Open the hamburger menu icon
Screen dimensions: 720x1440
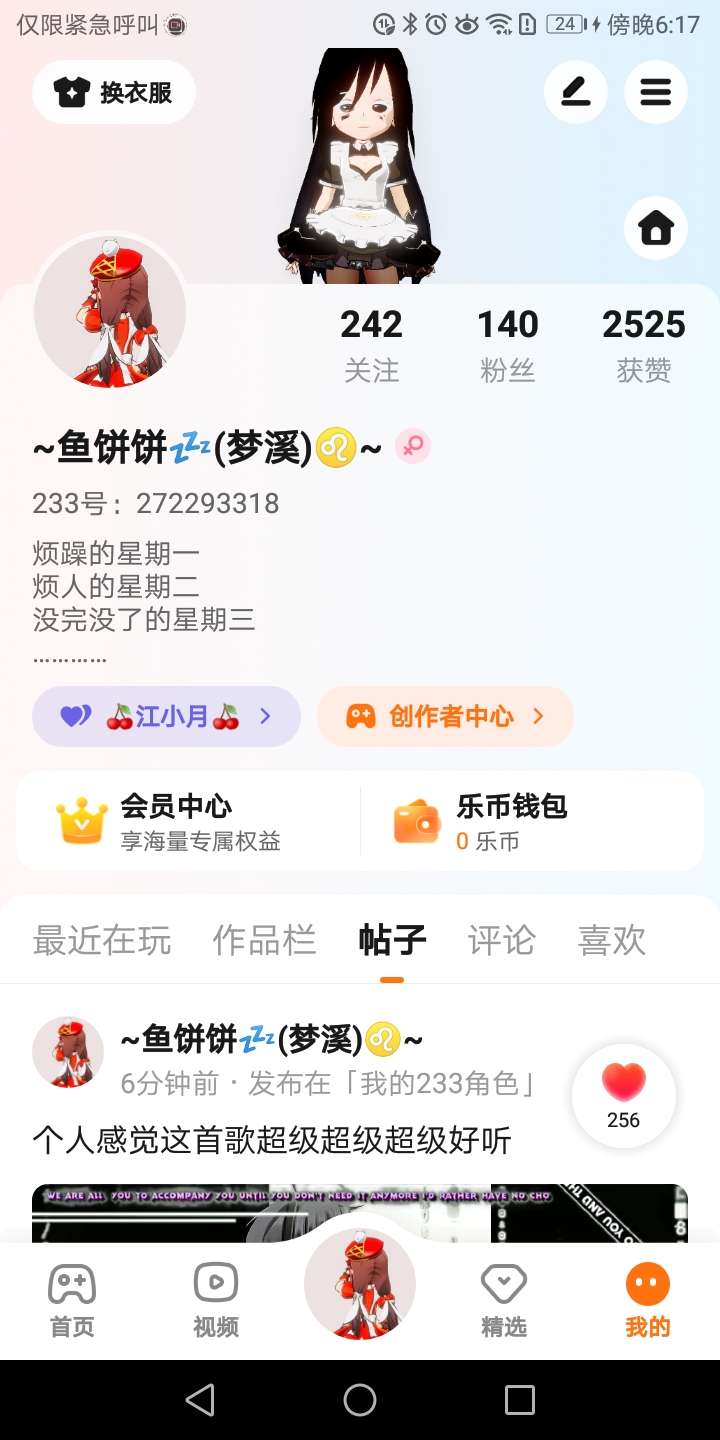pyautogui.click(x=656, y=93)
